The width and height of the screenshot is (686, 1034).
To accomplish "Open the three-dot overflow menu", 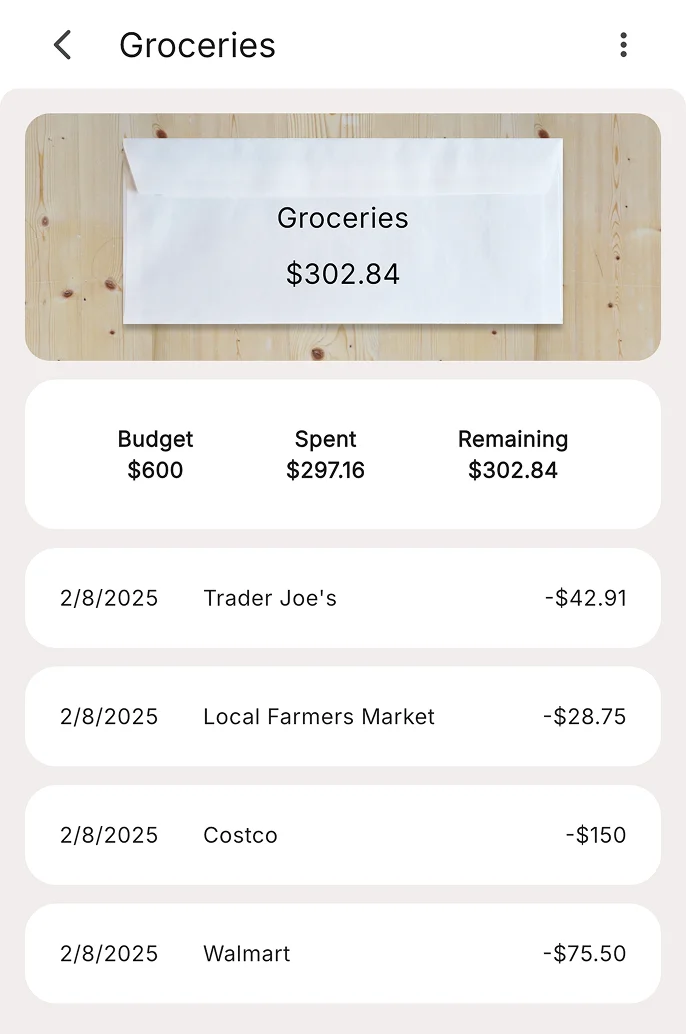I will click(623, 45).
